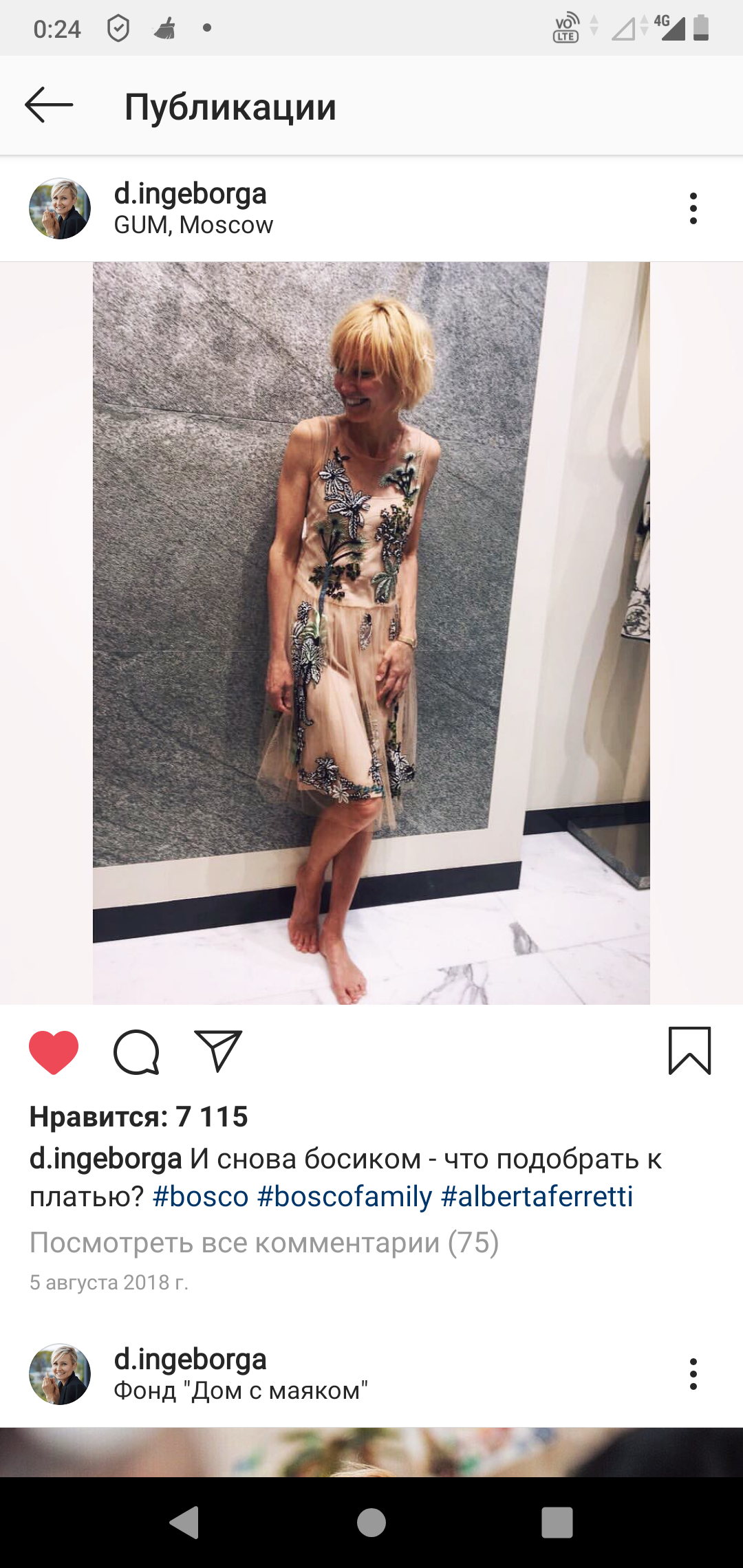Bookmark the dress post
Viewport: 743px width, 1568px height.
(x=689, y=1051)
